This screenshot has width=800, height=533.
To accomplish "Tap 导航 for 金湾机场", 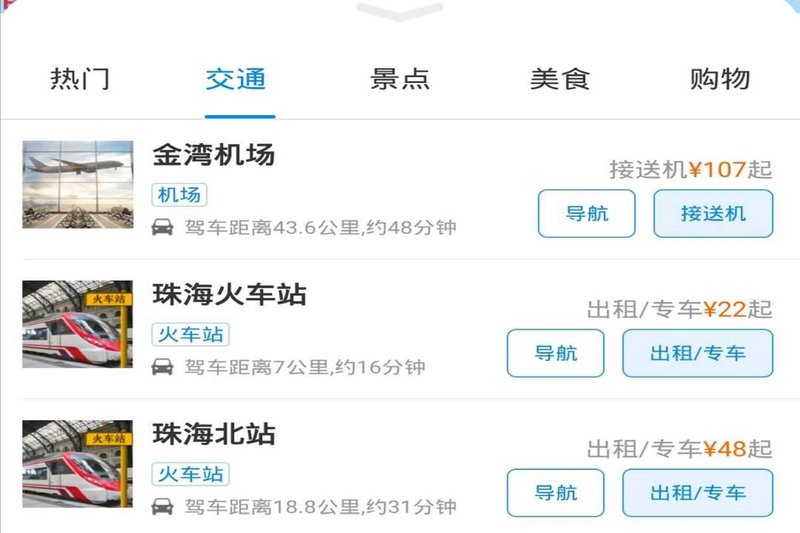I will pos(586,213).
